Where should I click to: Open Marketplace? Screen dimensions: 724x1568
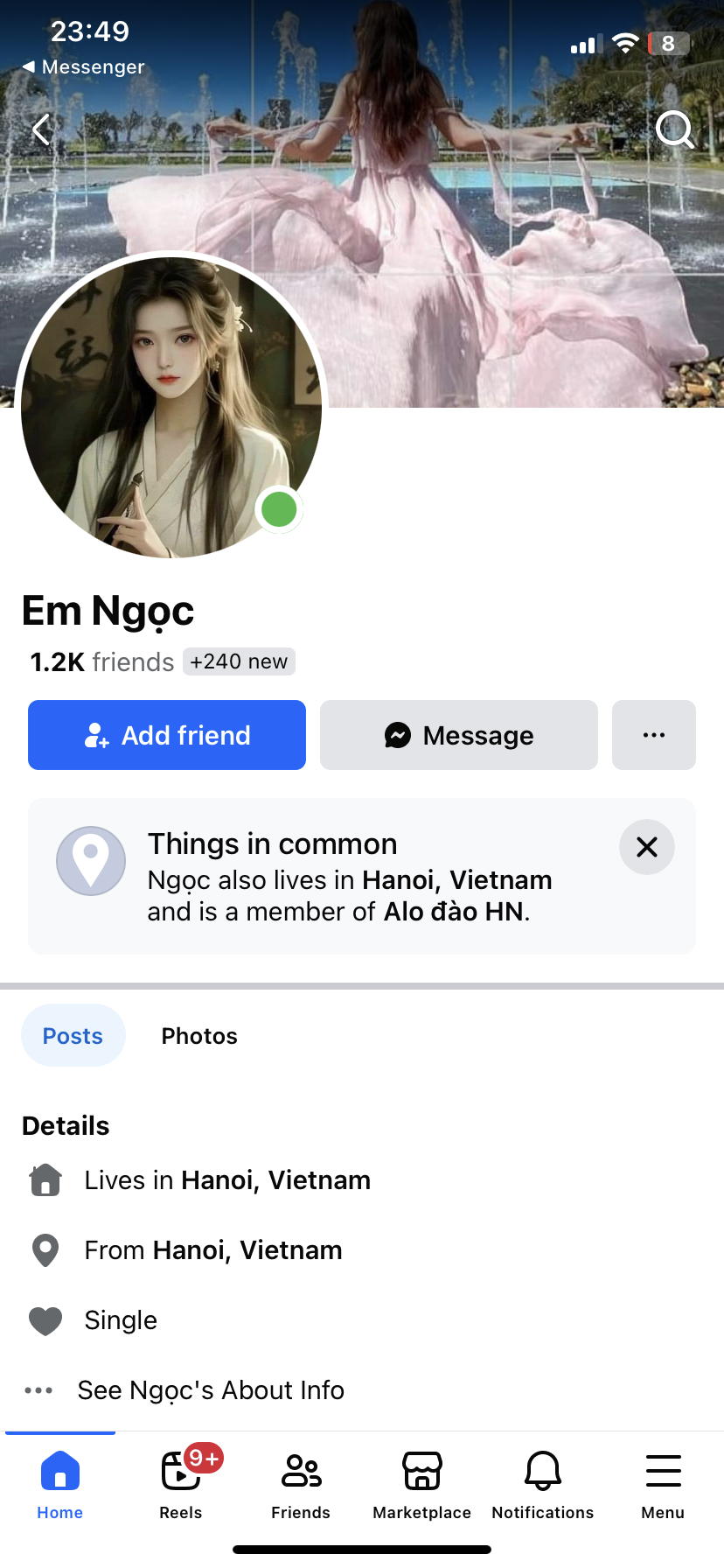point(421,1483)
